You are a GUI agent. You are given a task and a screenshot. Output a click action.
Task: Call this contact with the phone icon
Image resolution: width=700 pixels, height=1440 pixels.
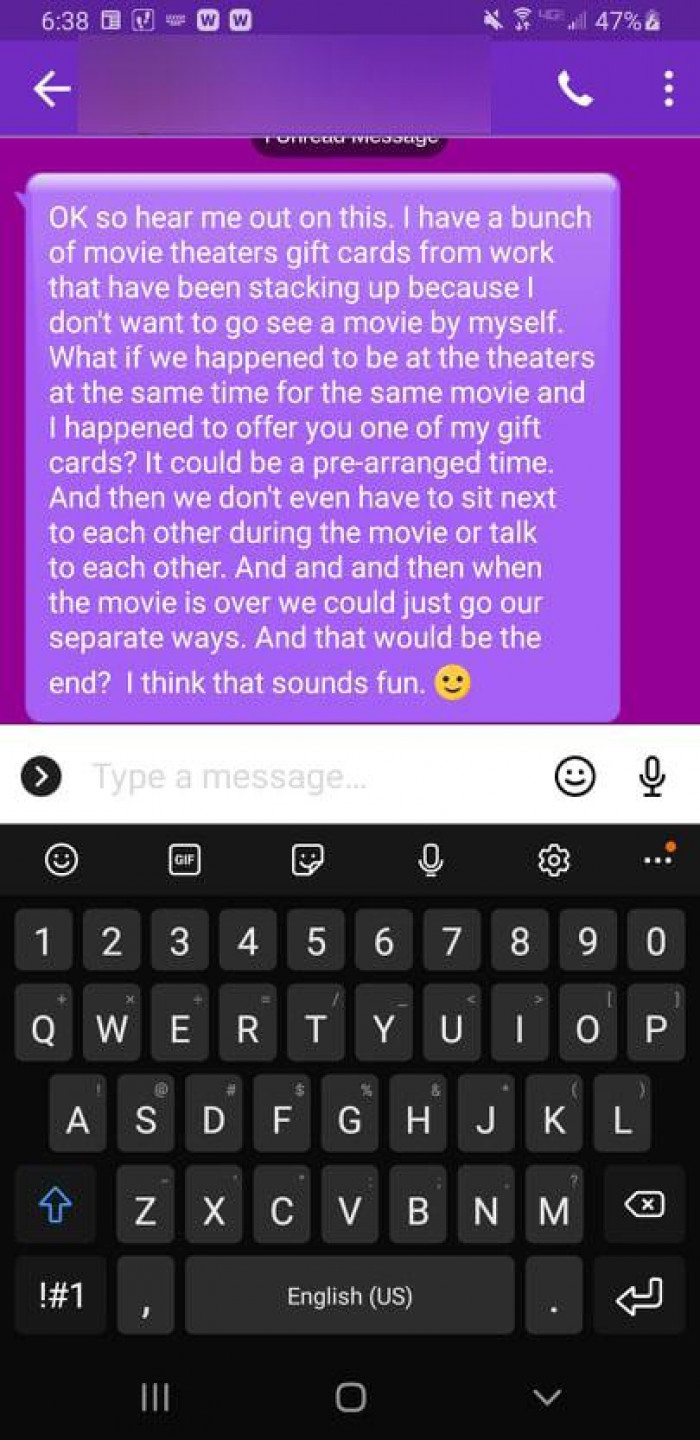coord(575,90)
